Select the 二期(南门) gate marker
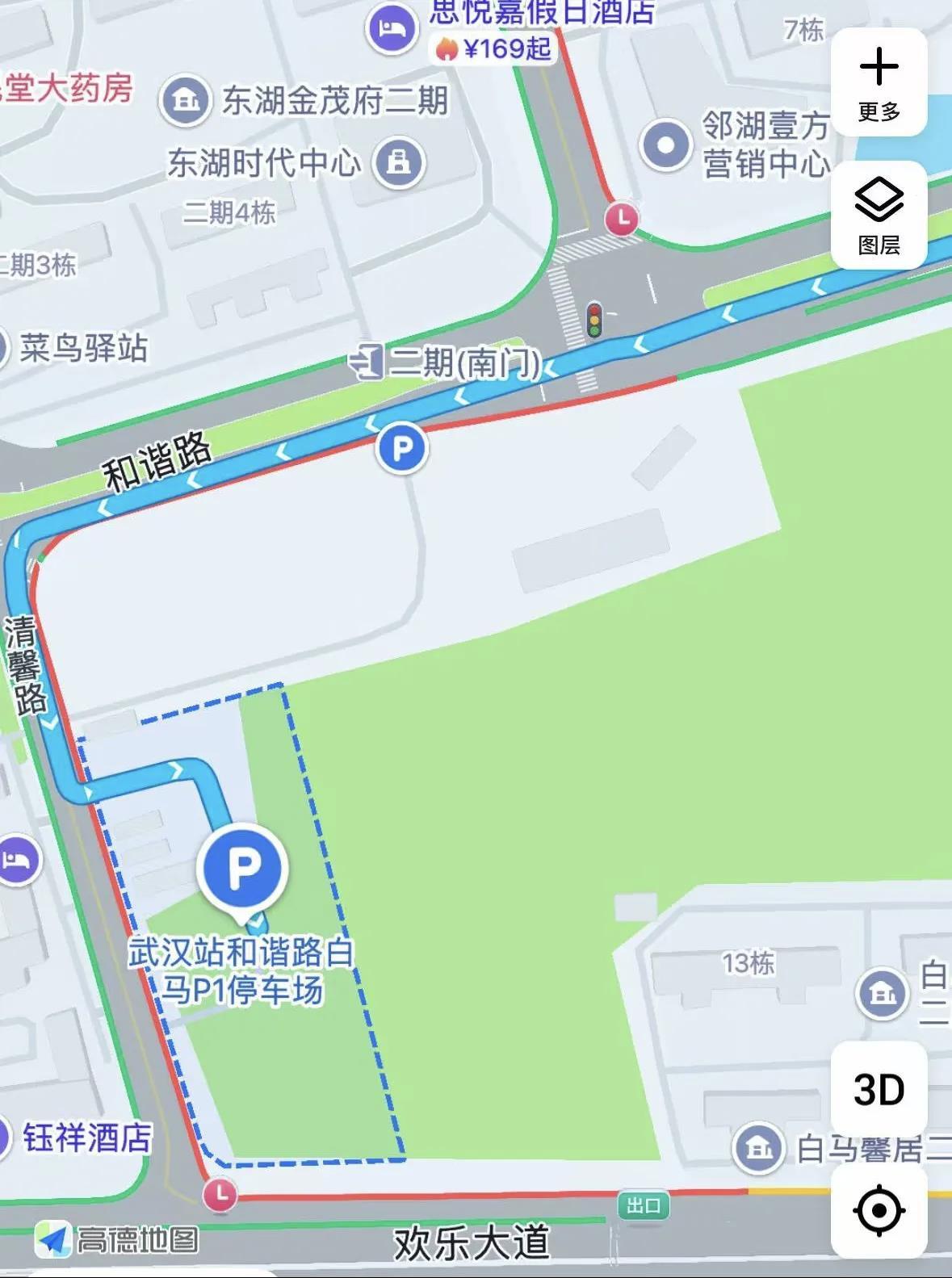Image resolution: width=952 pixels, height=1278 pixels. point(366,361)
